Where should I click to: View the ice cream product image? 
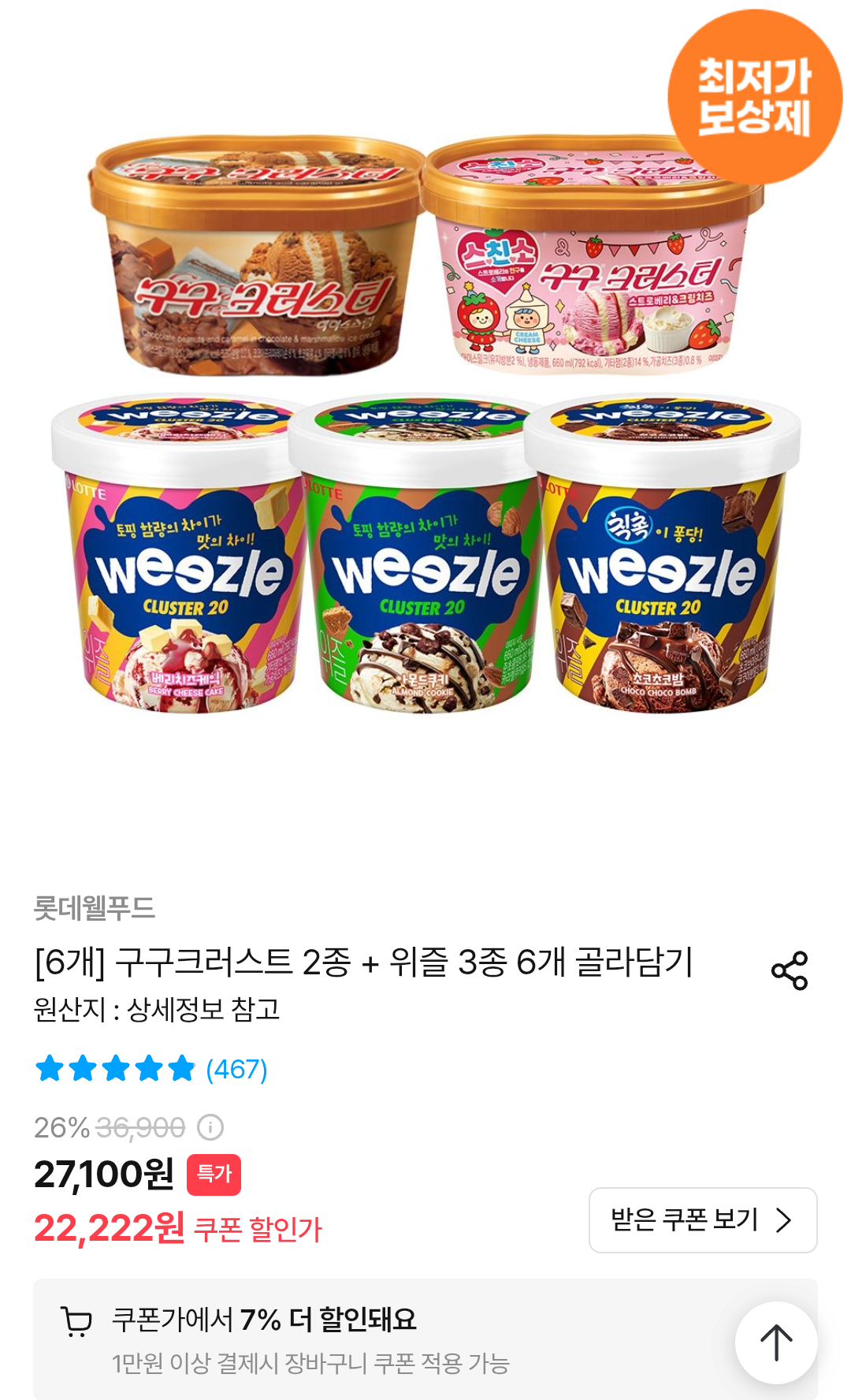(x=425, y=426)
